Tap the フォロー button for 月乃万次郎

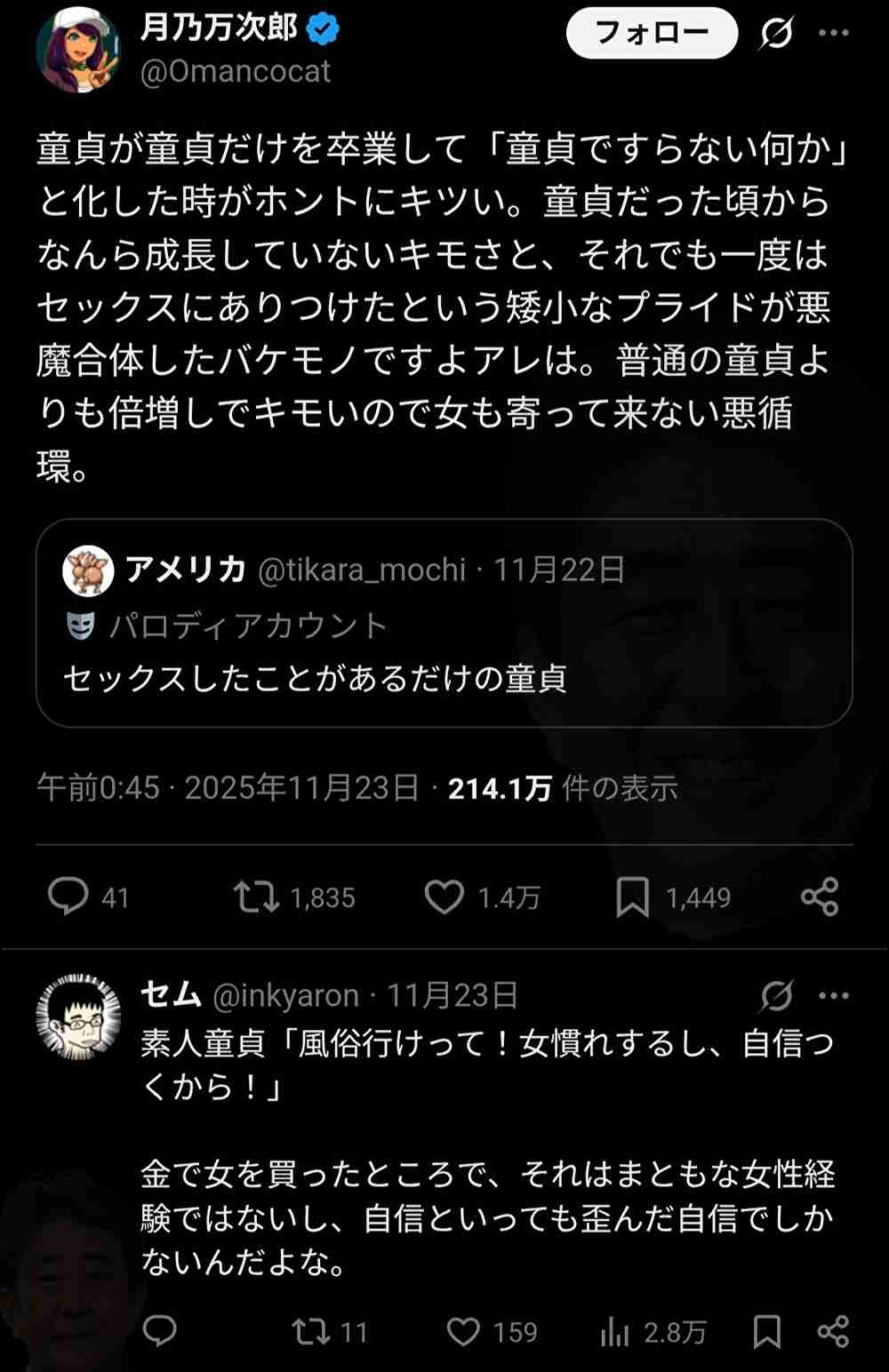[x=652, y=33]
